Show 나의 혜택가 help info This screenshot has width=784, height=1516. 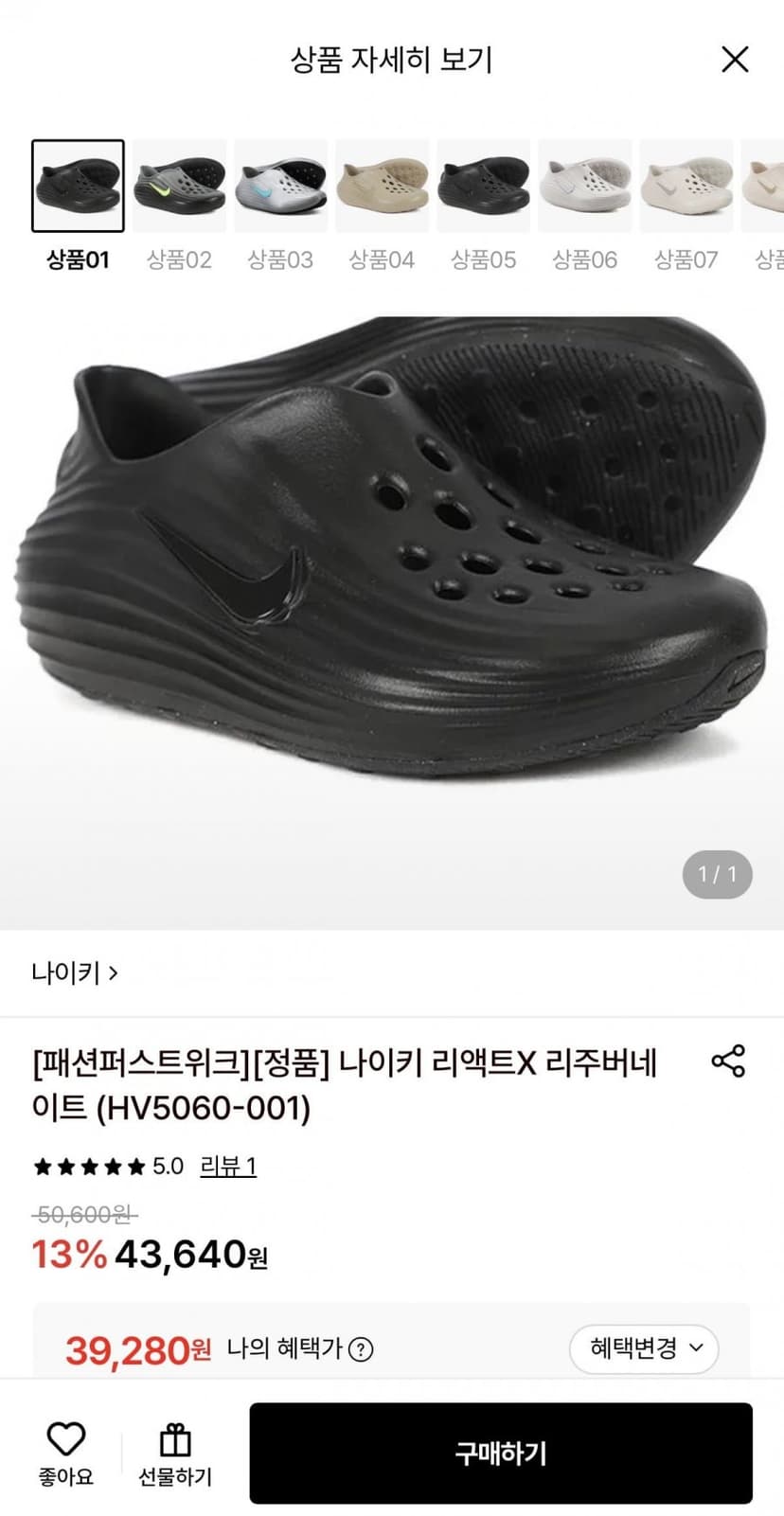click(361, 1349)
